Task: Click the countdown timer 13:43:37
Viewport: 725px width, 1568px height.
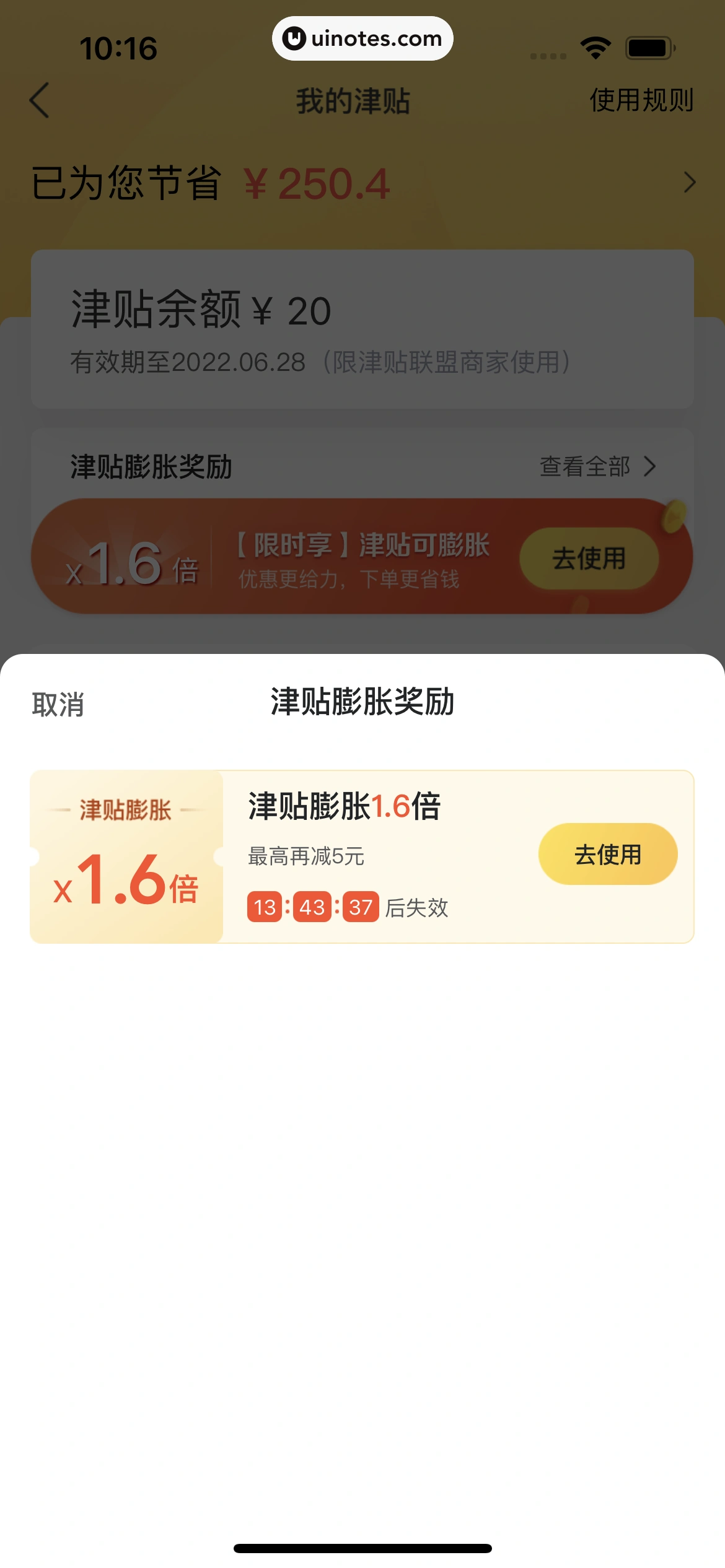Action: point(313,908)
